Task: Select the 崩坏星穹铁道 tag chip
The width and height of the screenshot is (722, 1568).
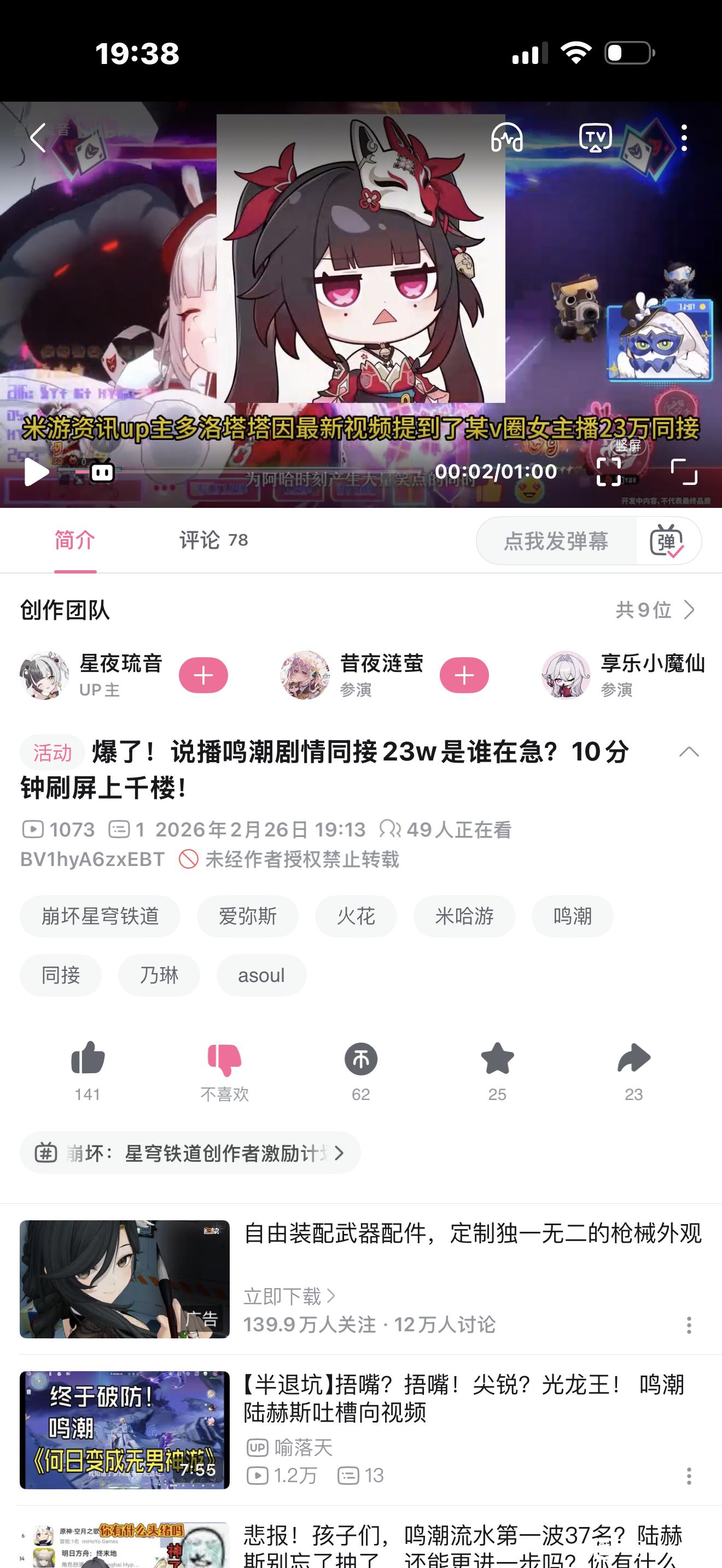Action: (100, 915)
